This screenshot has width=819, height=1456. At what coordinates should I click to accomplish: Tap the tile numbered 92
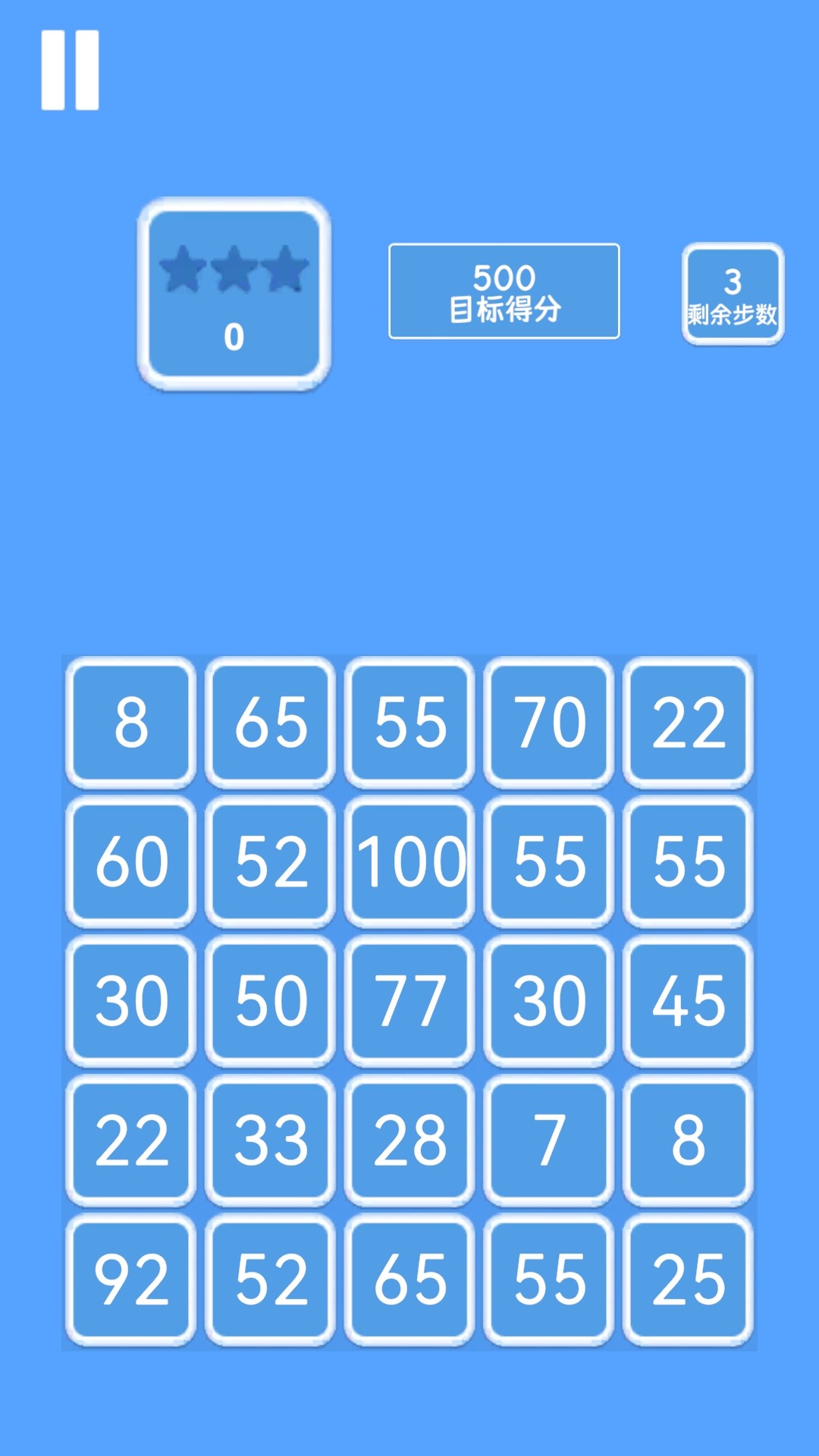point(131,1279)
